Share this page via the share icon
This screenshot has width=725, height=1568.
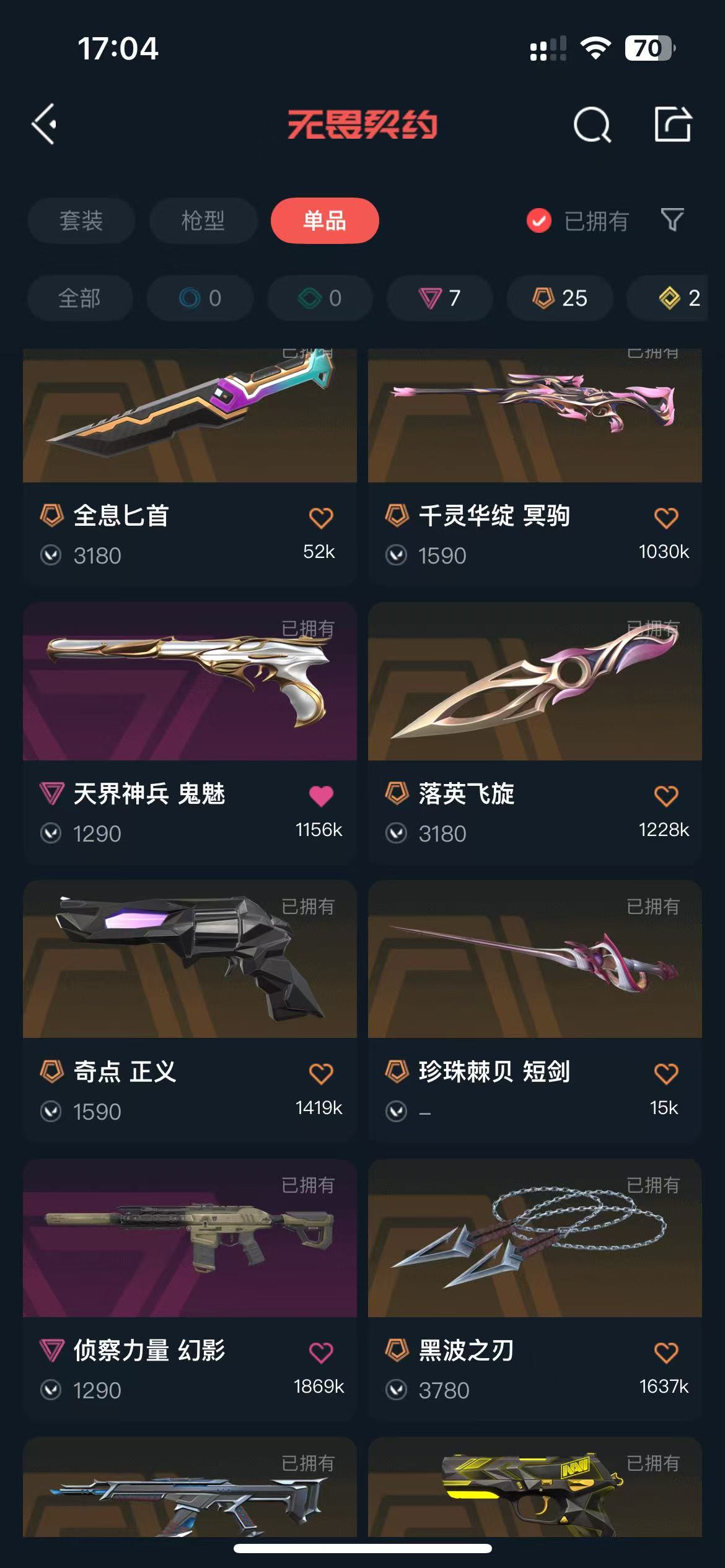(x=672, y=124)
